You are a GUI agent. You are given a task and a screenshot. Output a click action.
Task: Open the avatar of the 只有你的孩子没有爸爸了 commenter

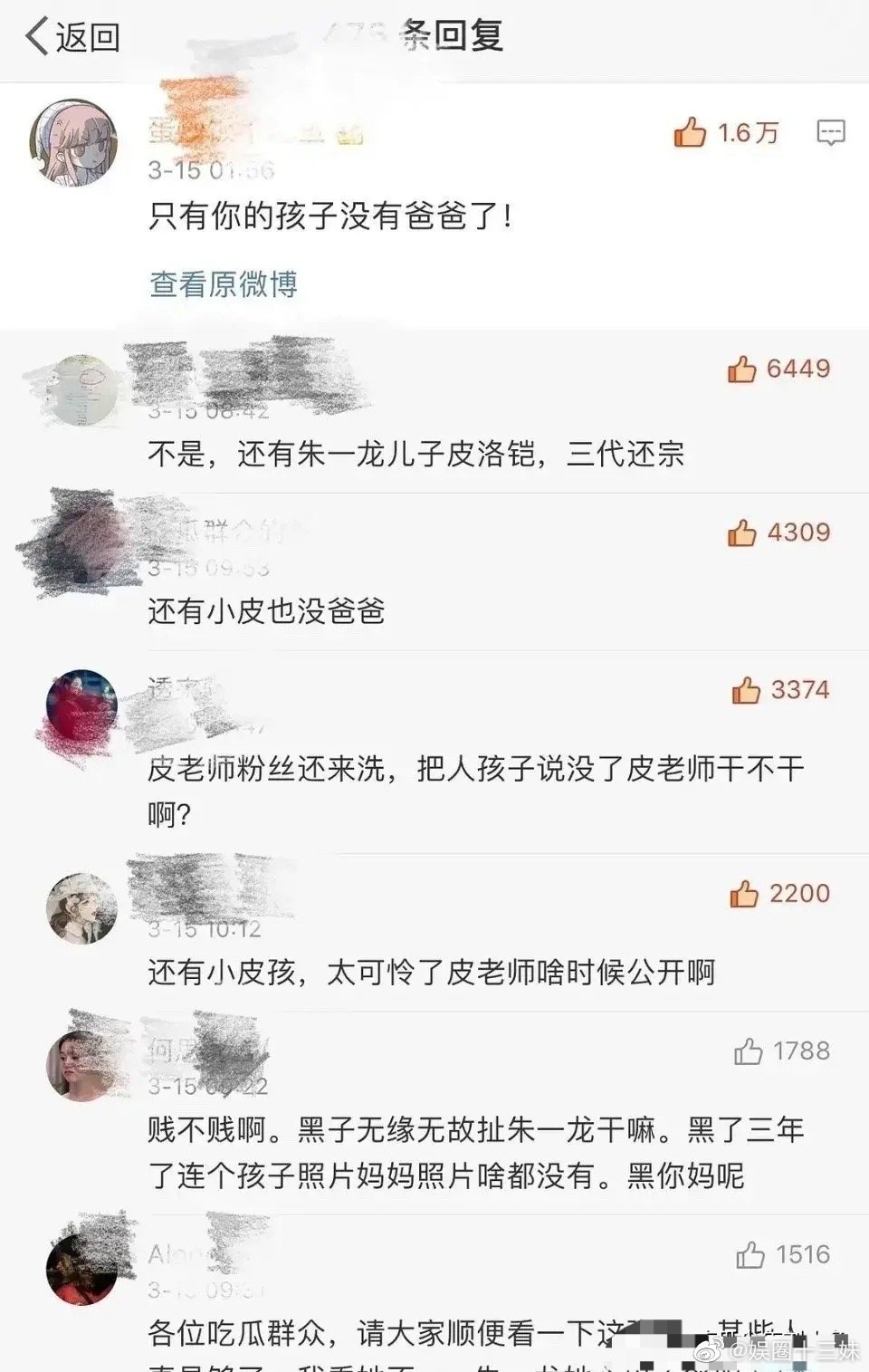click(74, 142)
